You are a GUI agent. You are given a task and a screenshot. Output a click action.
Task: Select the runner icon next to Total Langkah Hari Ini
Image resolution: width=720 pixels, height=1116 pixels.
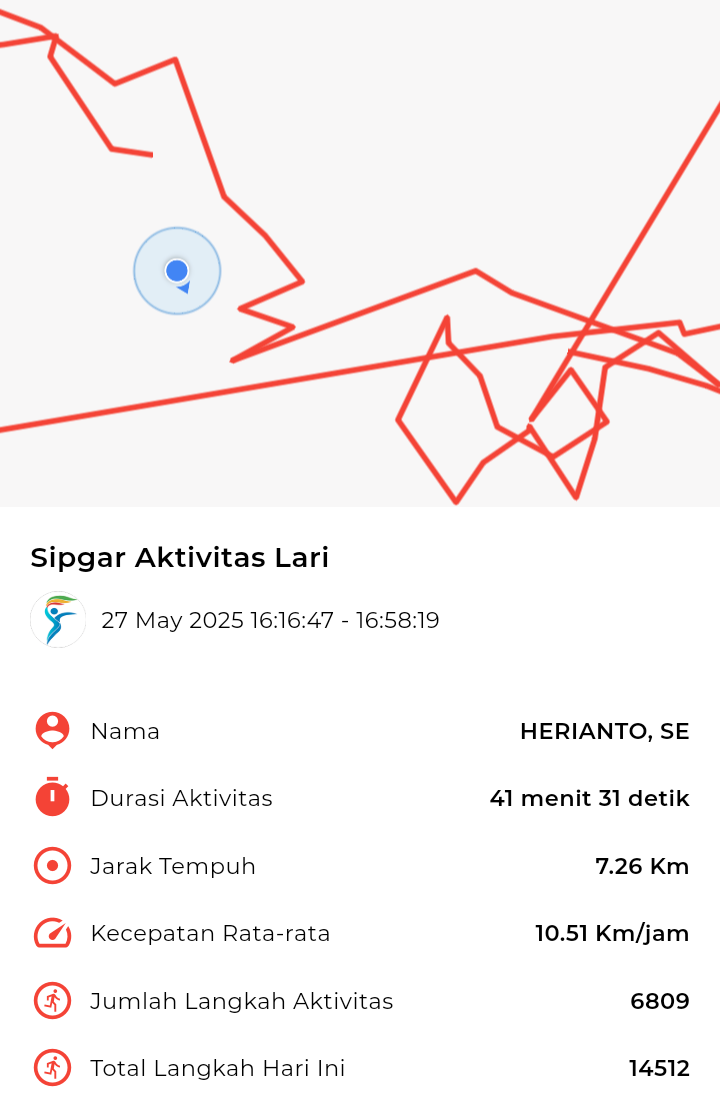(x=51, y=1068)
